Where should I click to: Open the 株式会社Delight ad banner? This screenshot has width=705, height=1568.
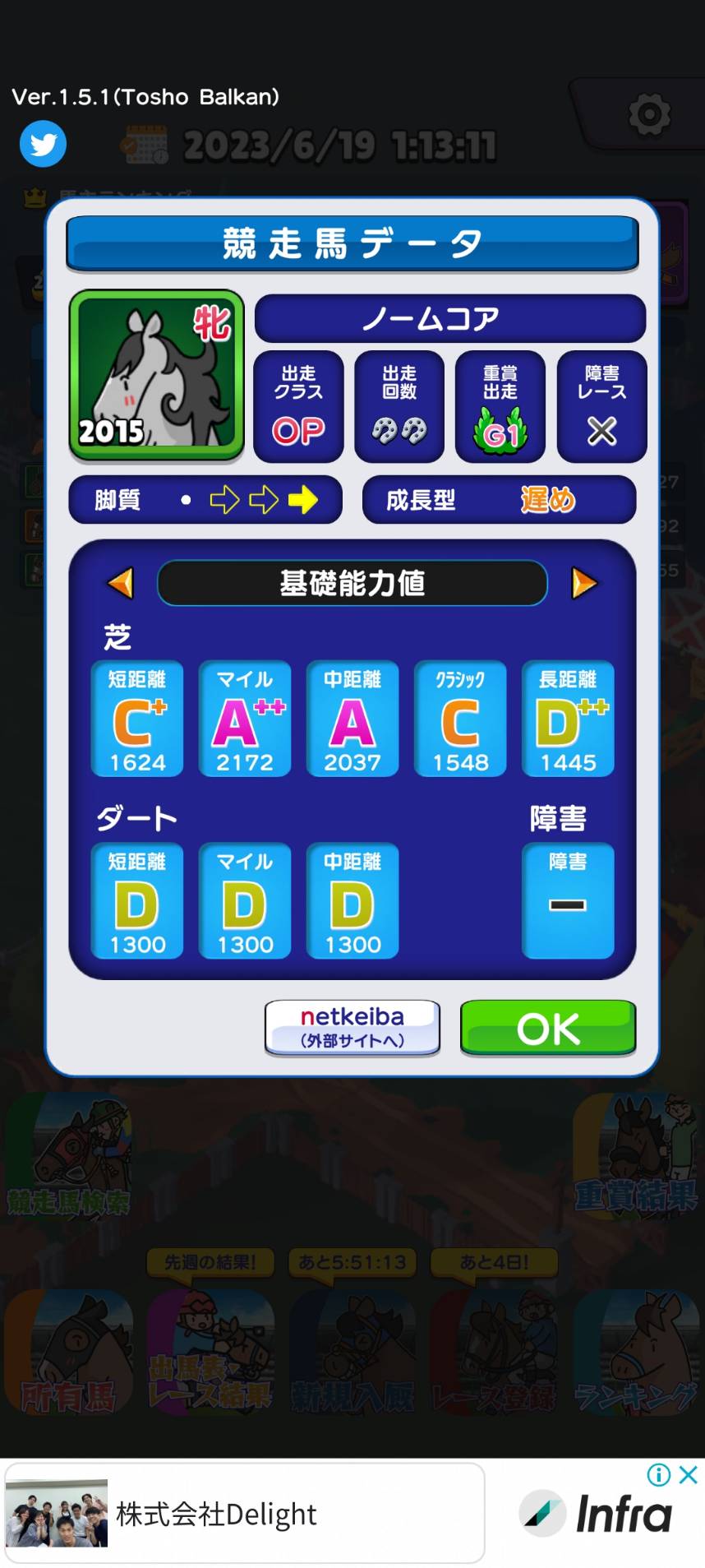click(x=244, y=1514)
